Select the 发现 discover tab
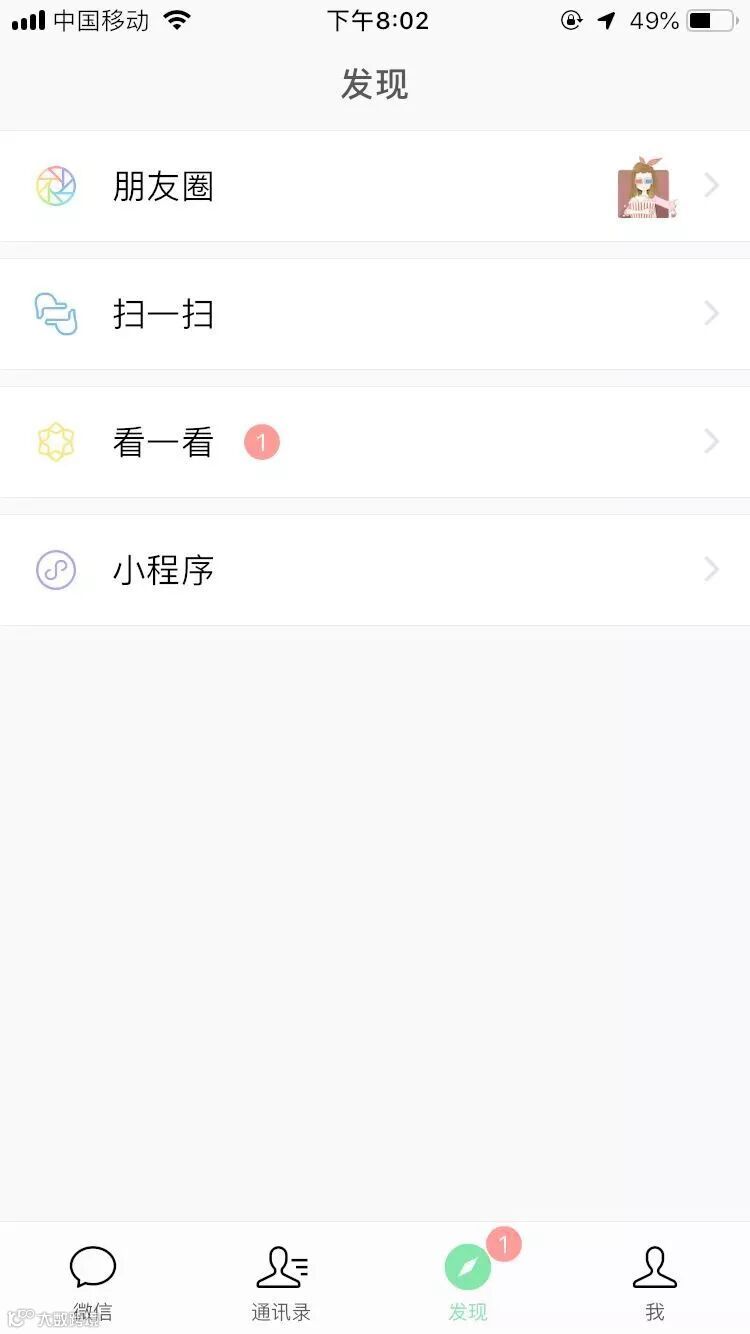Screen dimensions: 750x1334 coord(468,1282)
